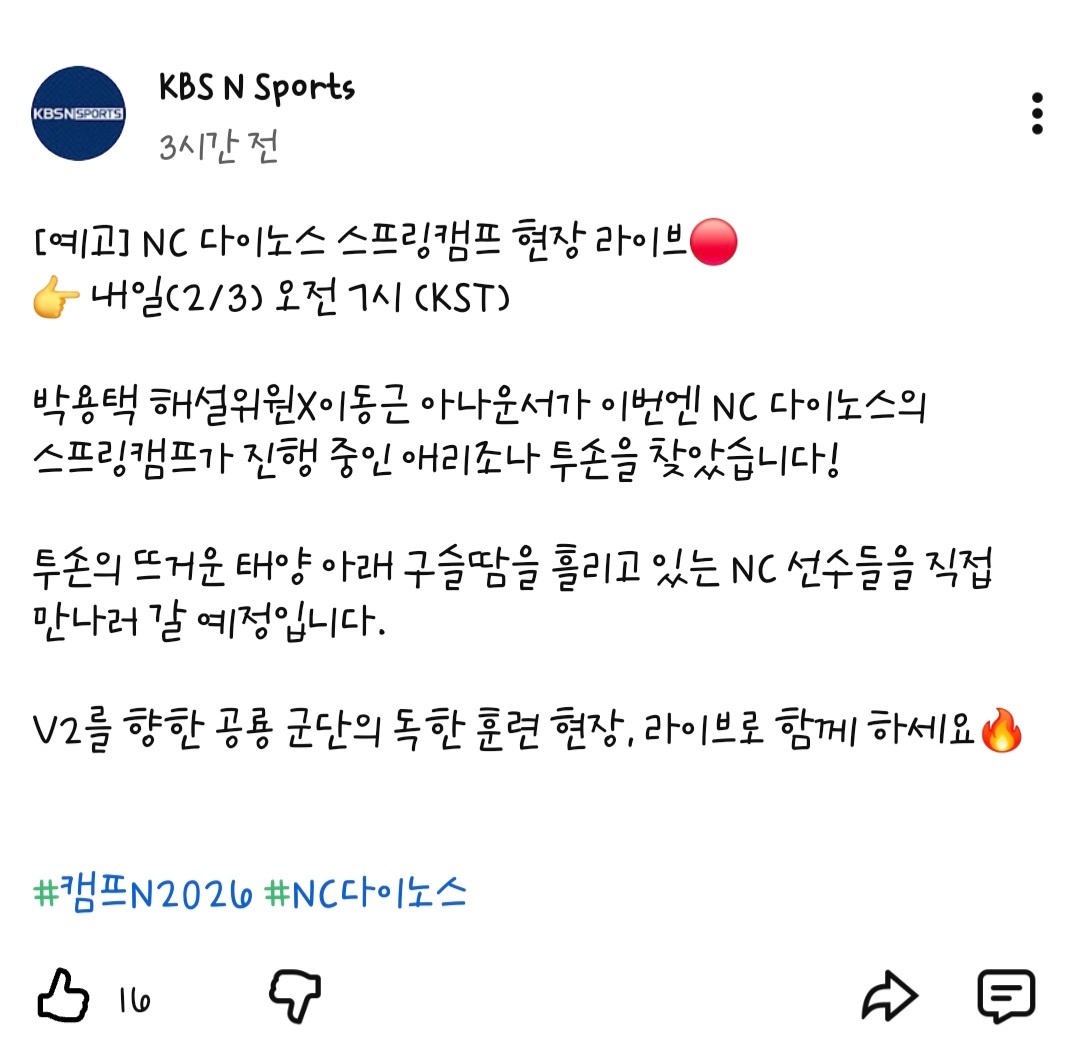
Task: Open the KBS N Sports channel avatar
Action: [x=79, y=113]
